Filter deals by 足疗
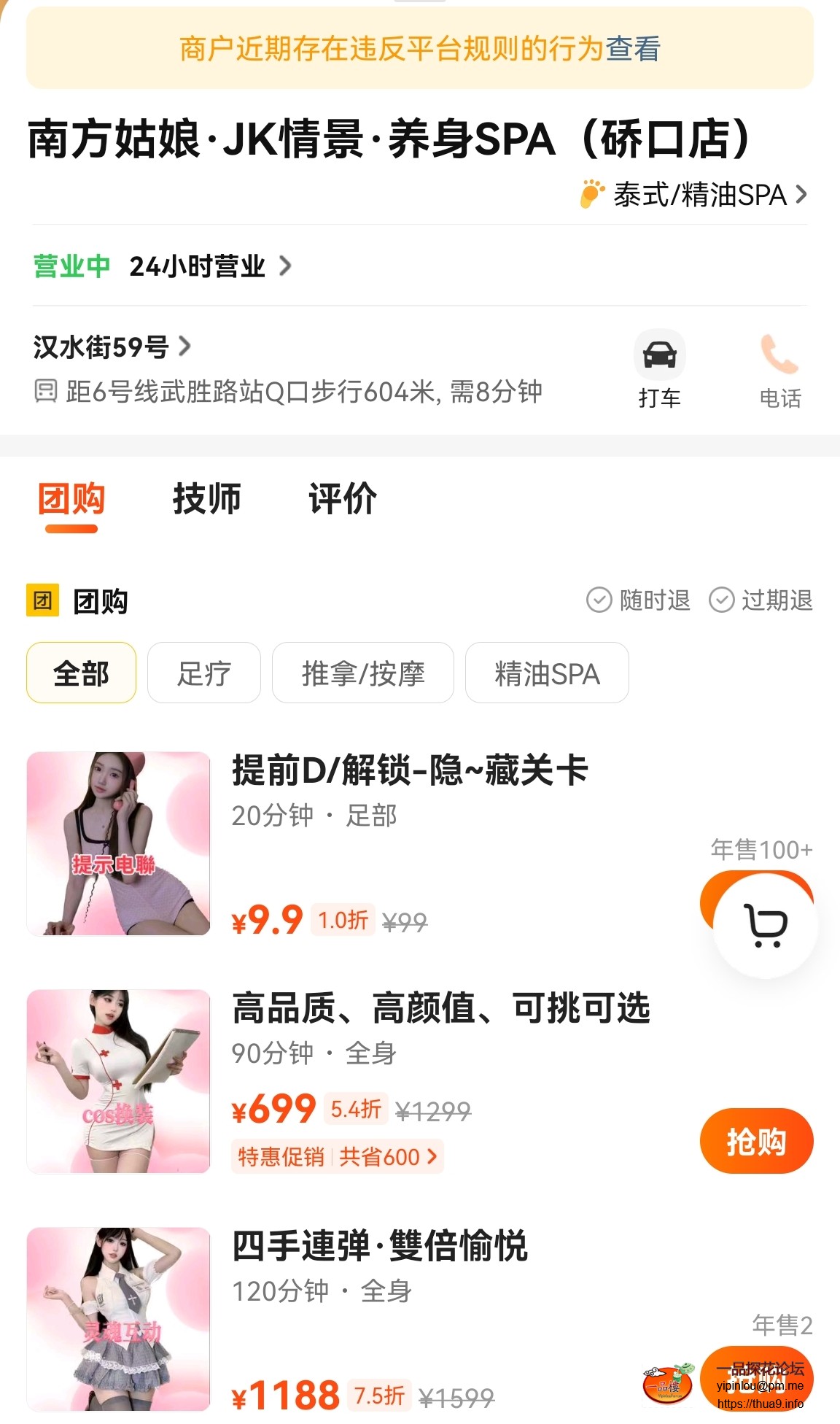 click(x=204, y=673)
